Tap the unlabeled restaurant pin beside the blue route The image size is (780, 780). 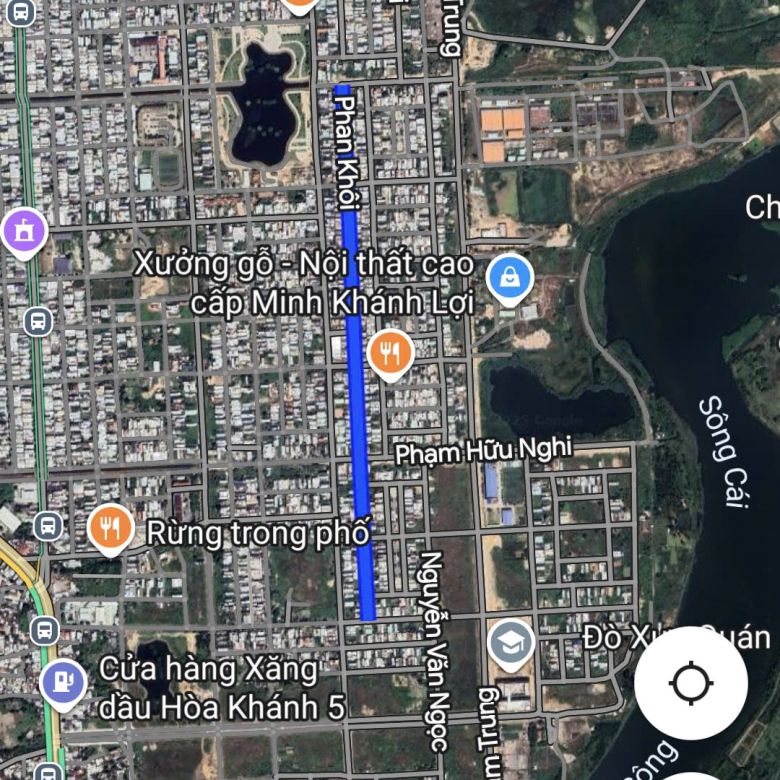tap(390, 353)
